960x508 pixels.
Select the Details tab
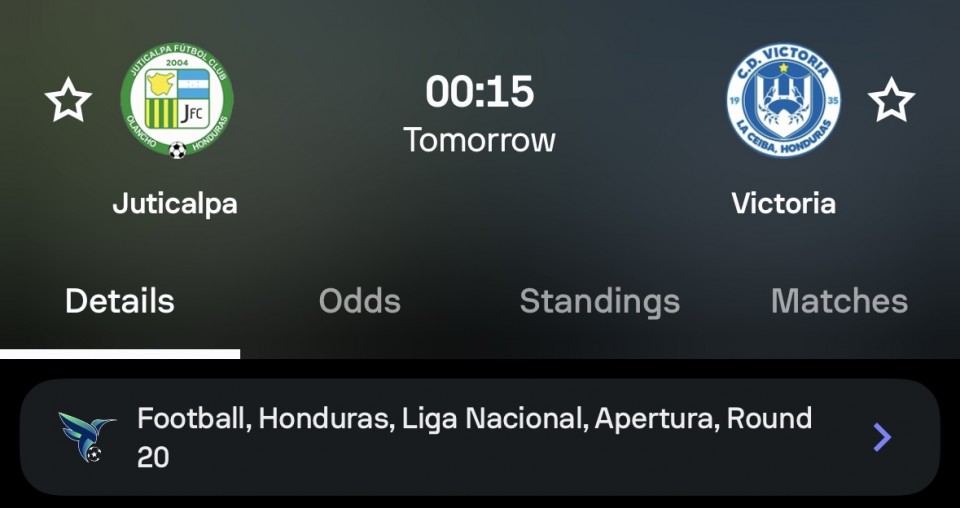[x=120, y=301]
